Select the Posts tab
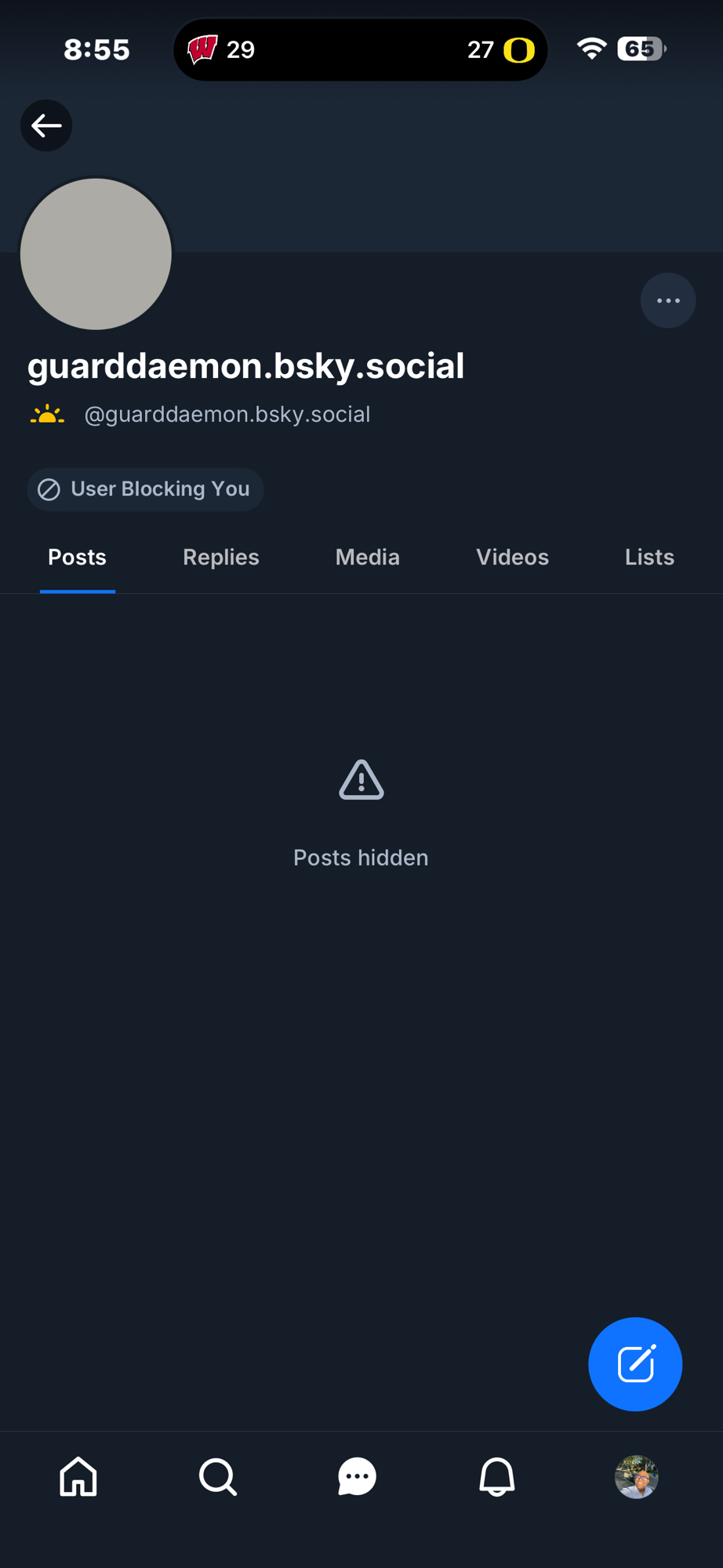 click(x=77, y=557)
